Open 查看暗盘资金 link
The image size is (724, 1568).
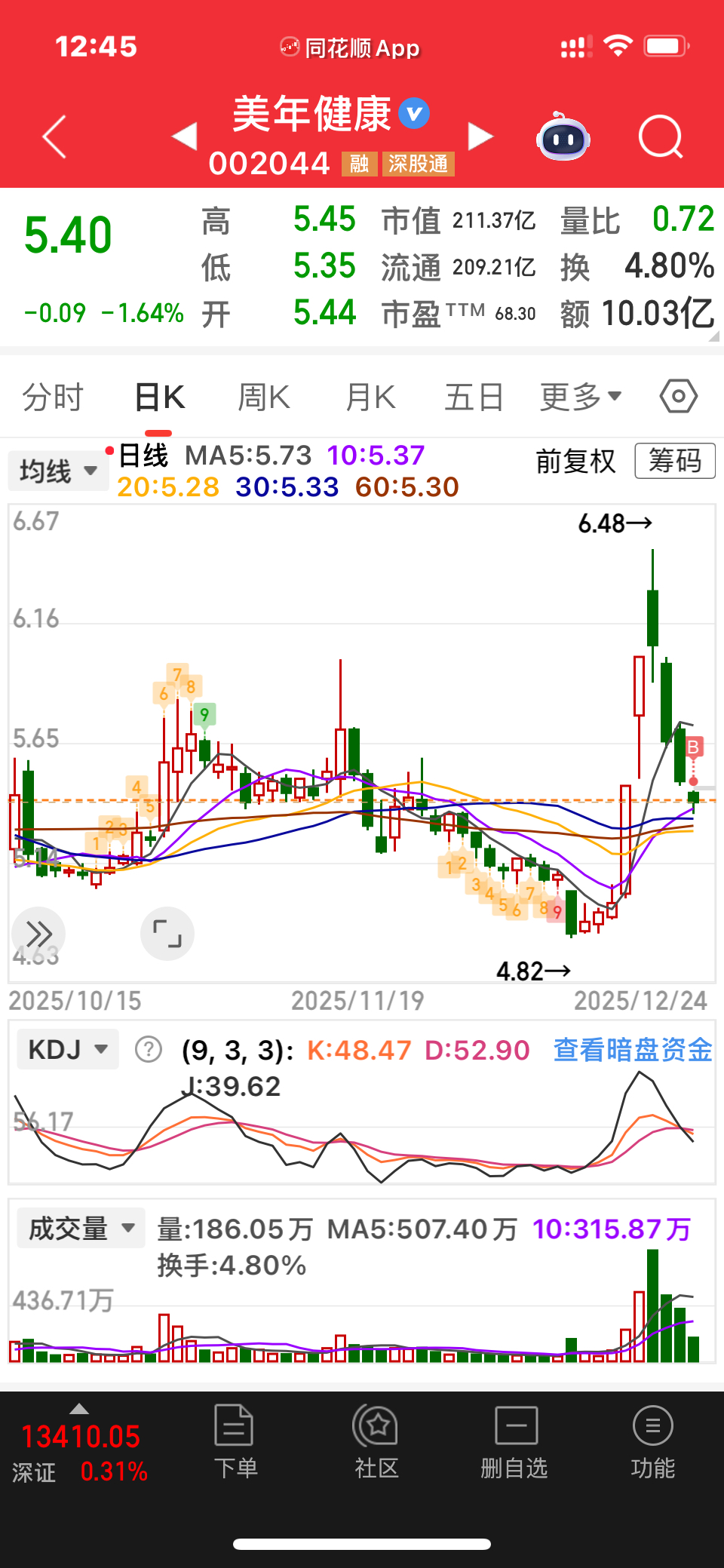[632, 1049]
